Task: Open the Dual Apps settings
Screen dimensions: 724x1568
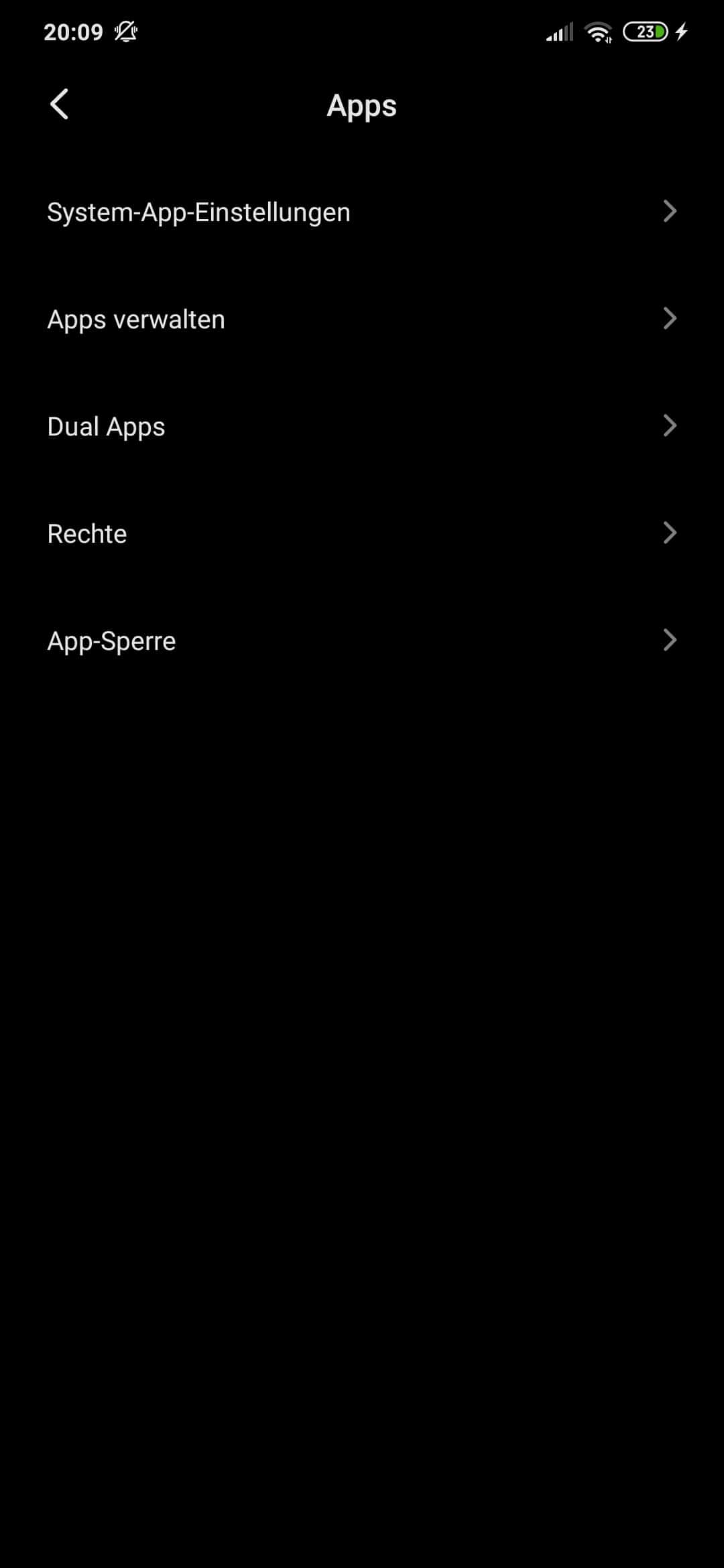Action: click(x=362, y=426)
